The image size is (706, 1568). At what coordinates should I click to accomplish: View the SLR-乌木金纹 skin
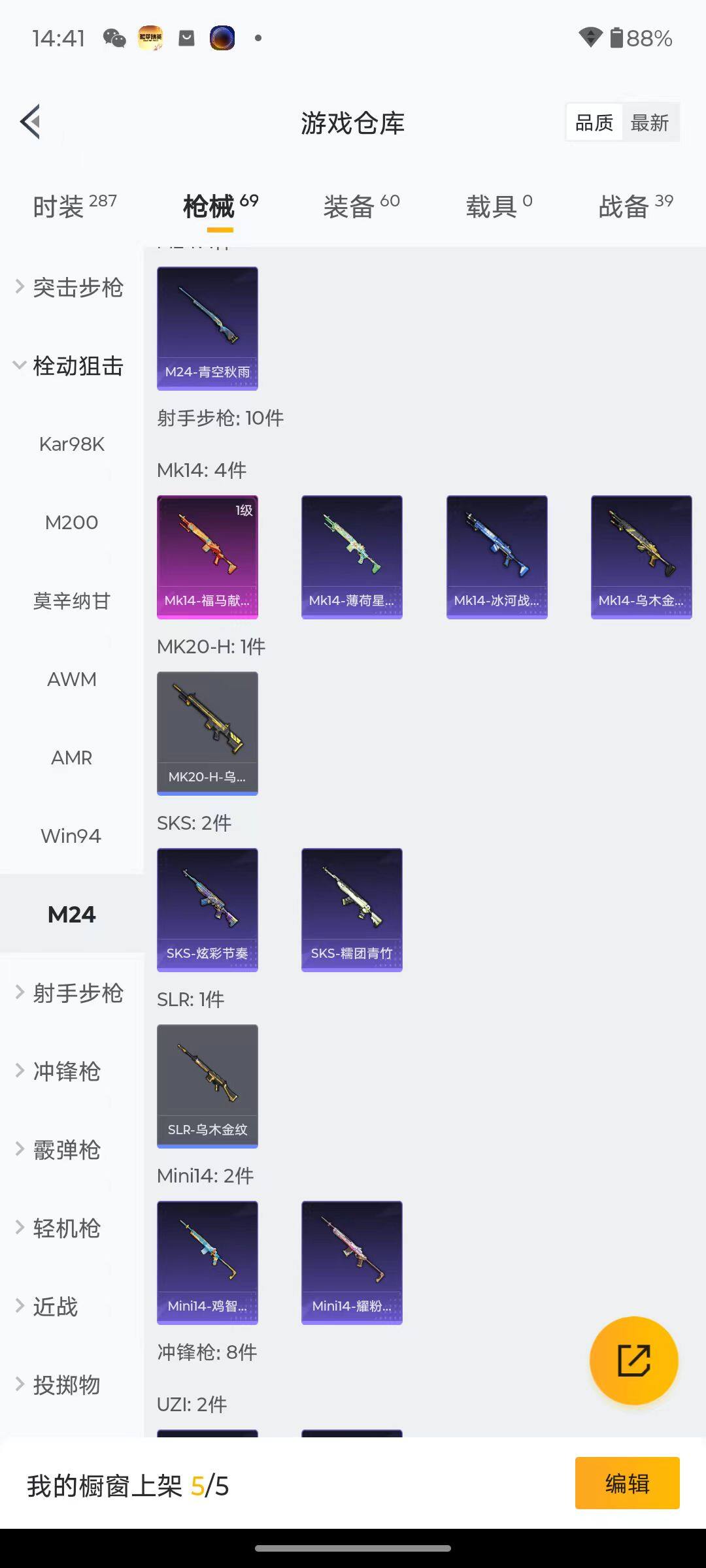click(207, 1086)
